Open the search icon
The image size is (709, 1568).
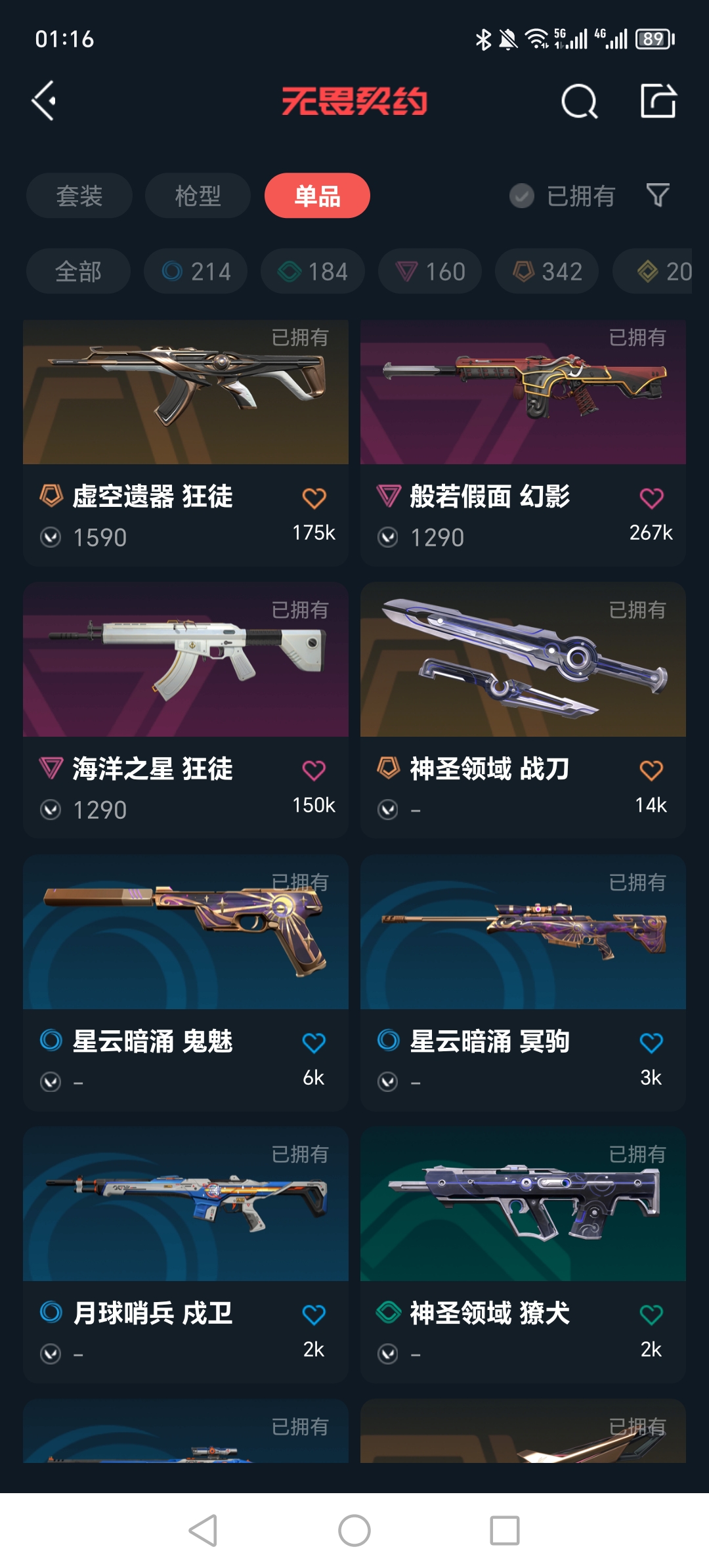point(579,101)
